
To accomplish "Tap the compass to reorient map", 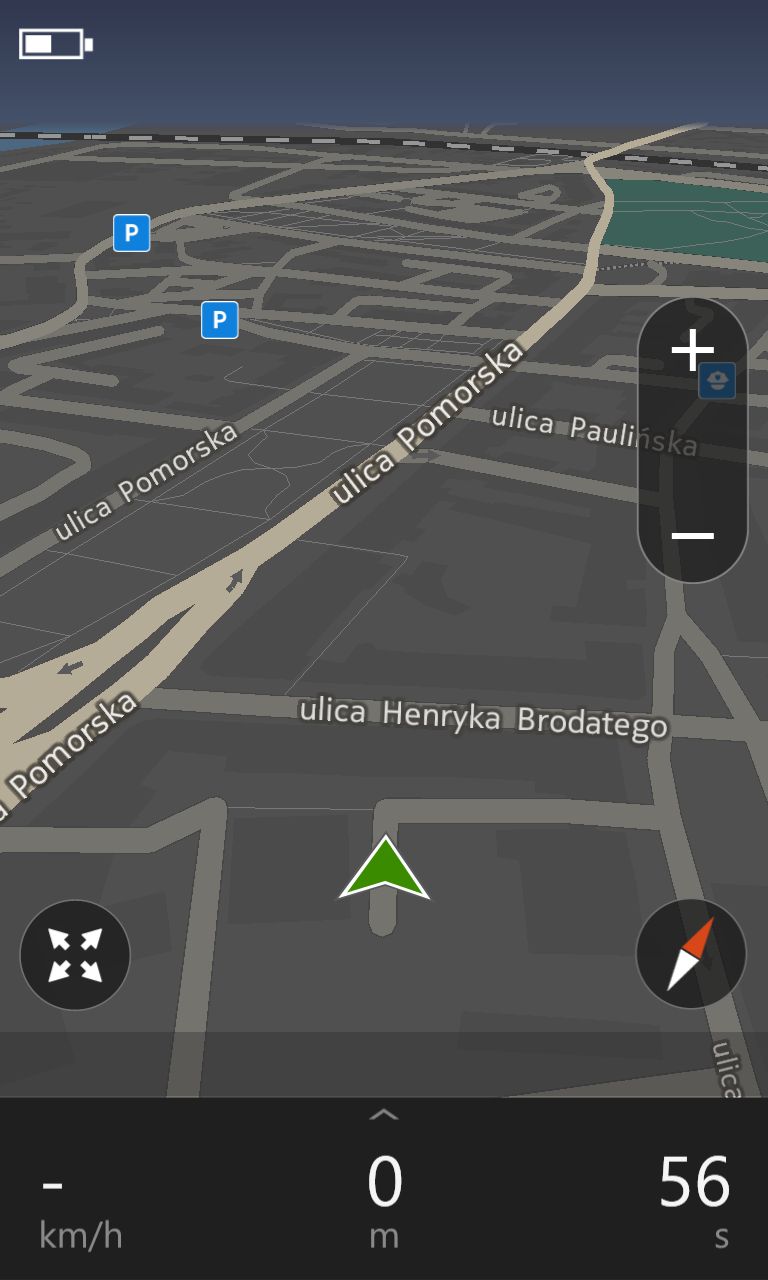I will coord(691,954).
